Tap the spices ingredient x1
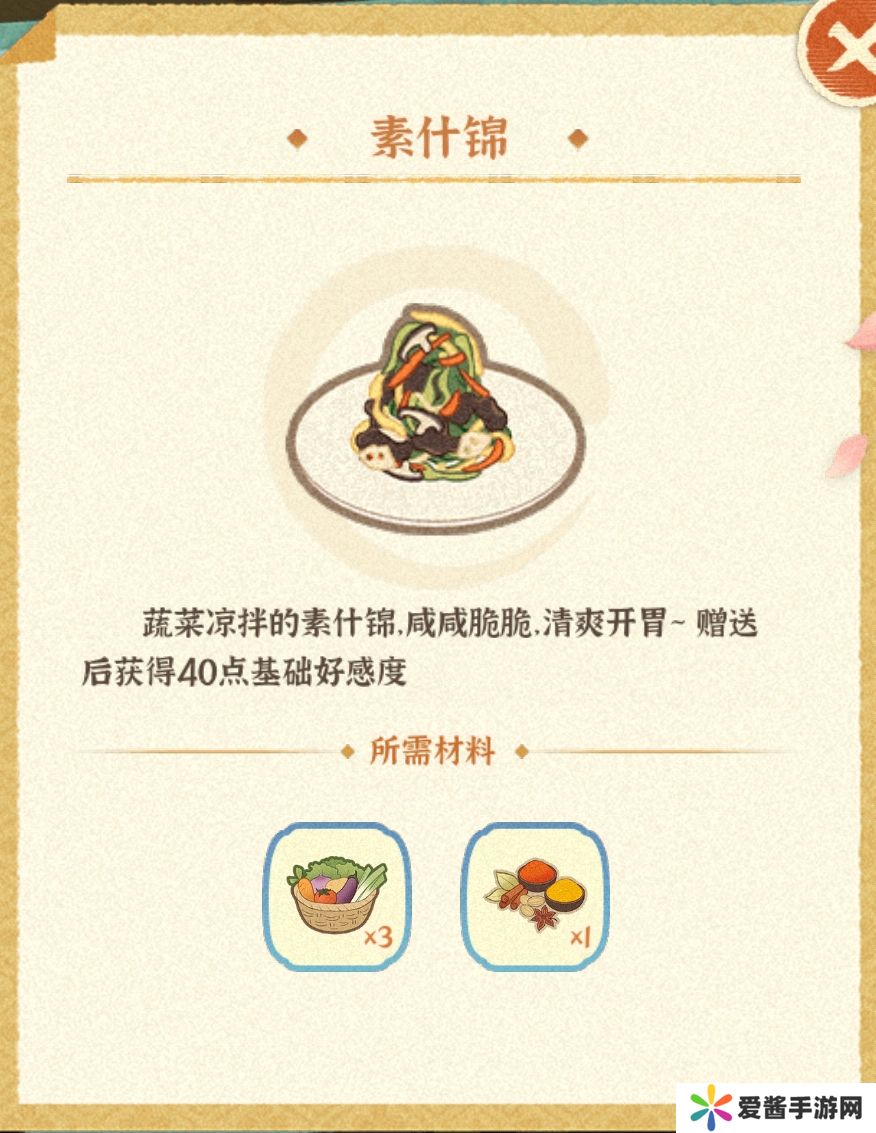Screen dimensions: 876x1133 (x=534, y=896)
